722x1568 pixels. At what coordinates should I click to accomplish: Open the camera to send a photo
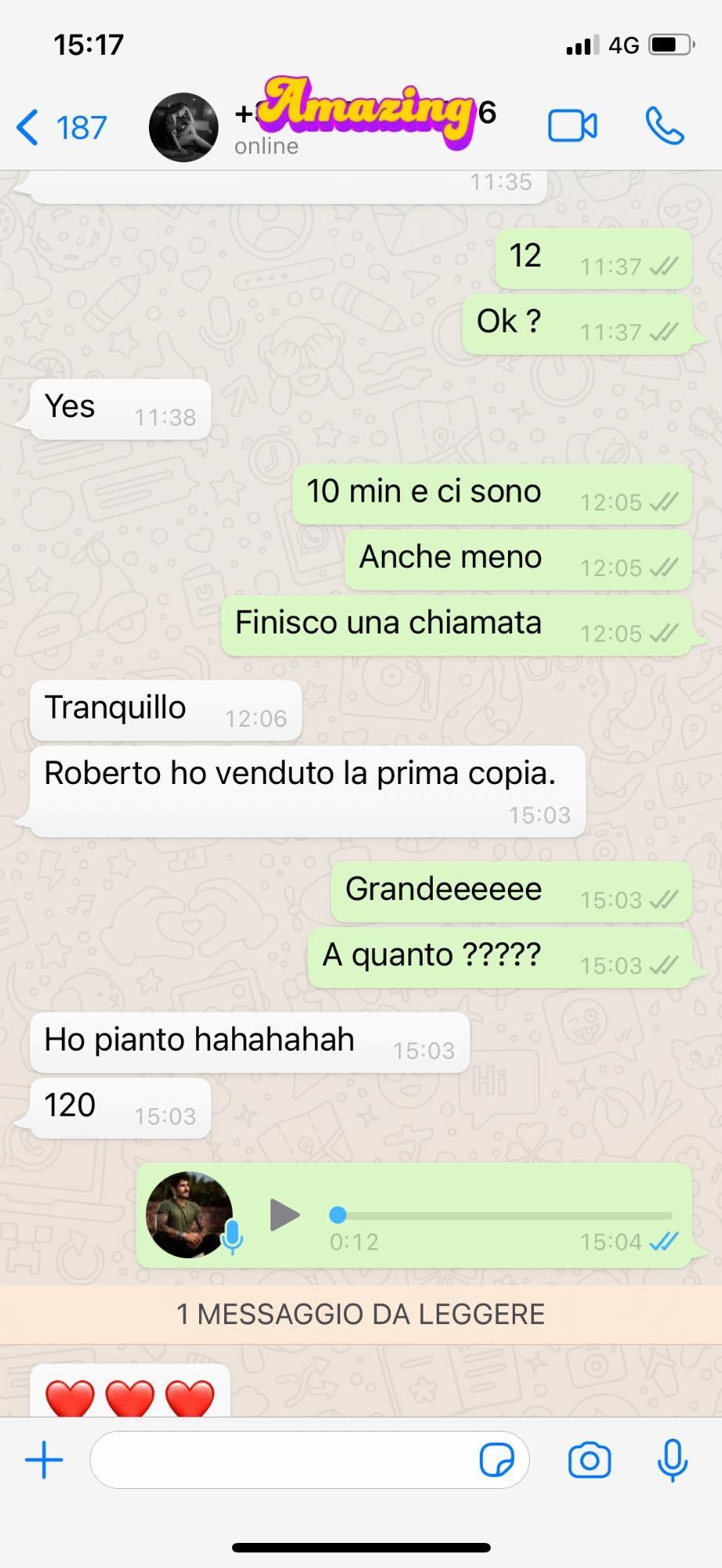click(x=590, y=1460)
